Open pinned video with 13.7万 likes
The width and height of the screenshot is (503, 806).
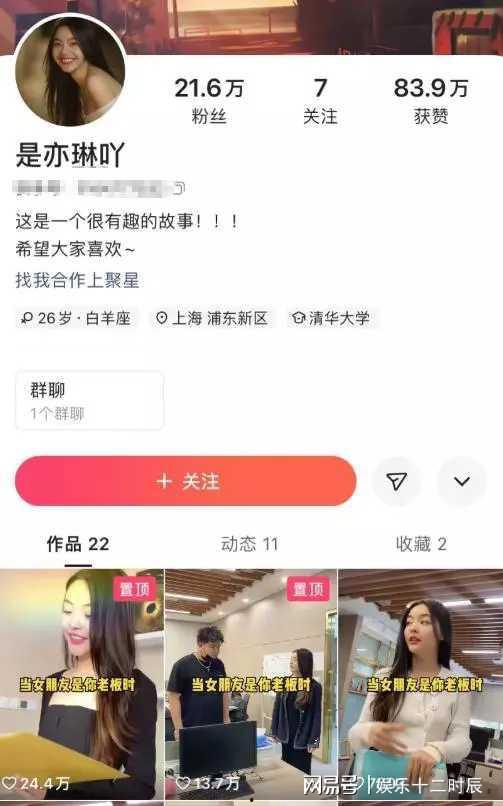click(251, 685)
